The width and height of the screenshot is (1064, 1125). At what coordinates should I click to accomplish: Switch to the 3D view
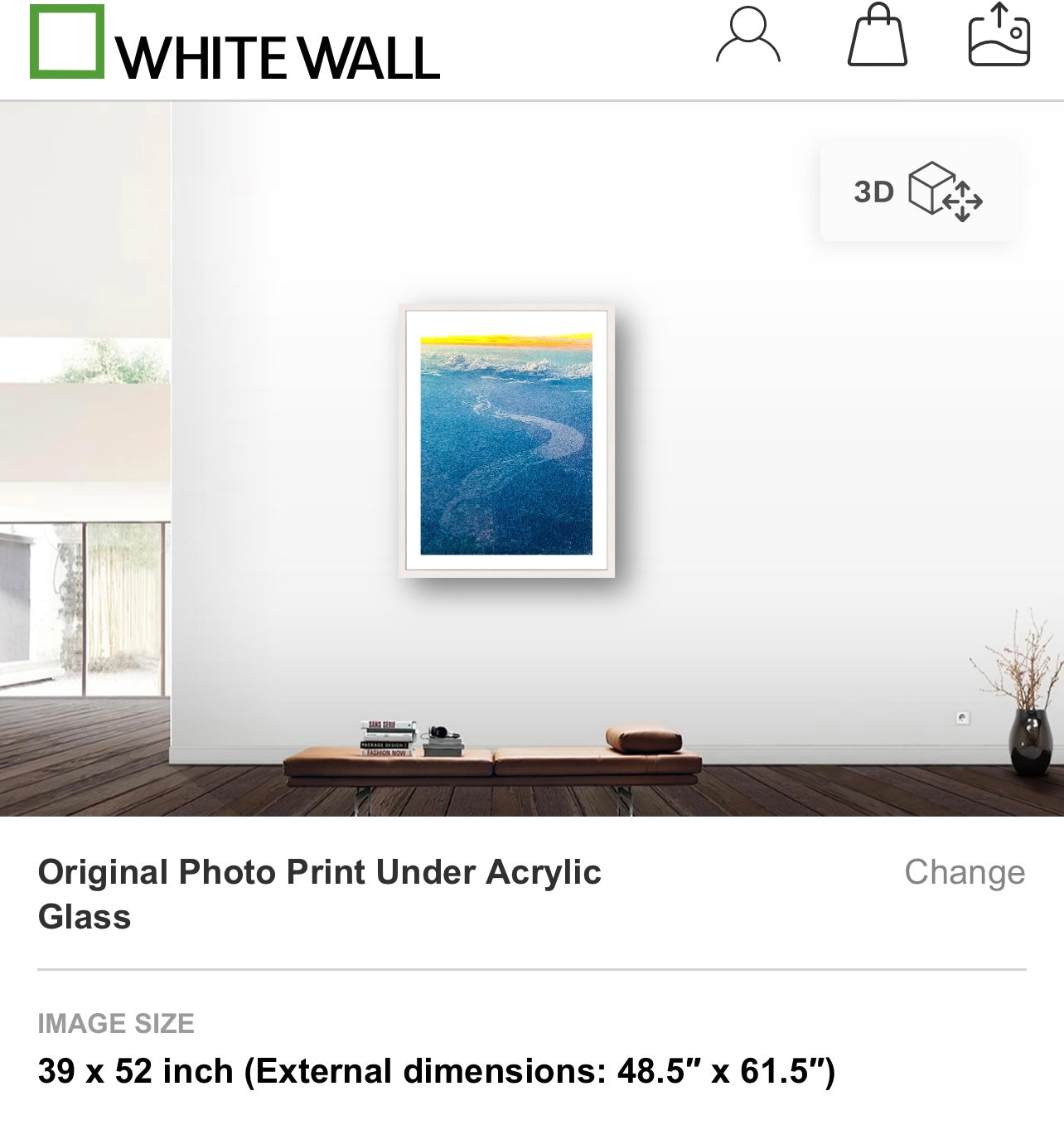coord(918,192)
